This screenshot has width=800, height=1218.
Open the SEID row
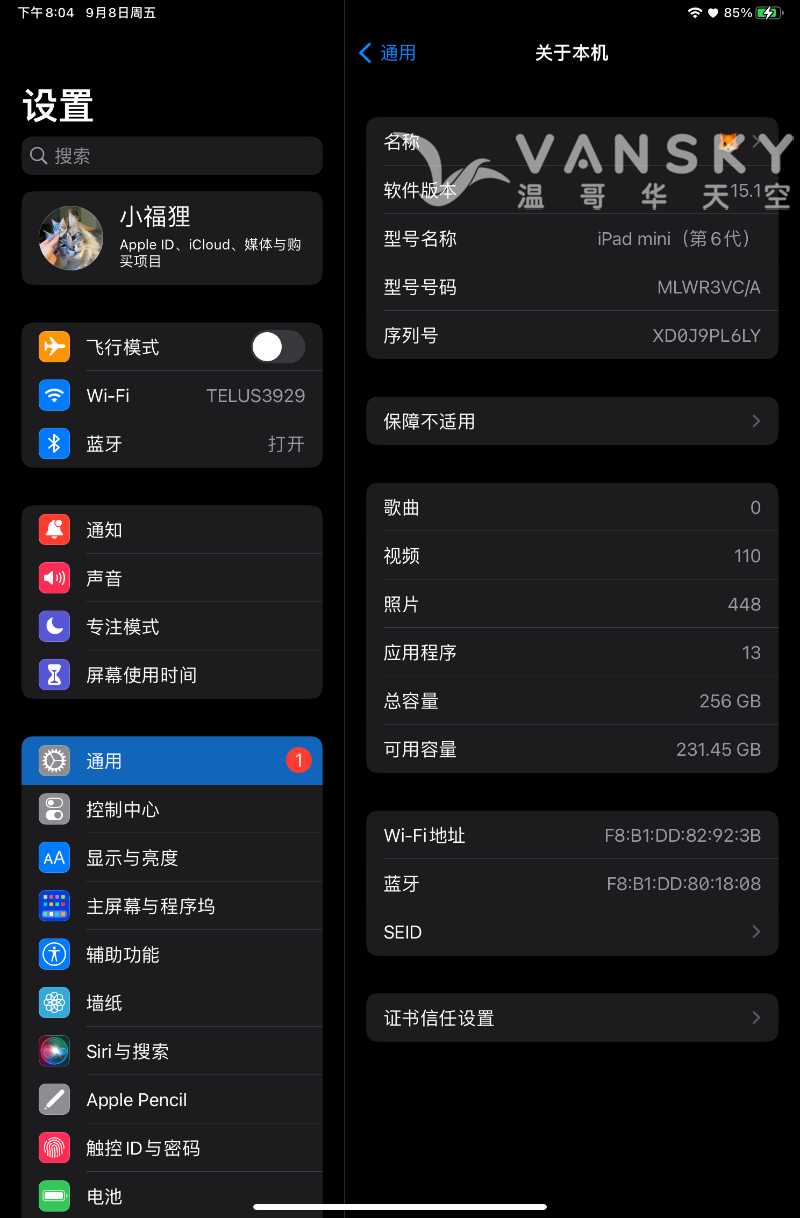[x=571, y=932]
